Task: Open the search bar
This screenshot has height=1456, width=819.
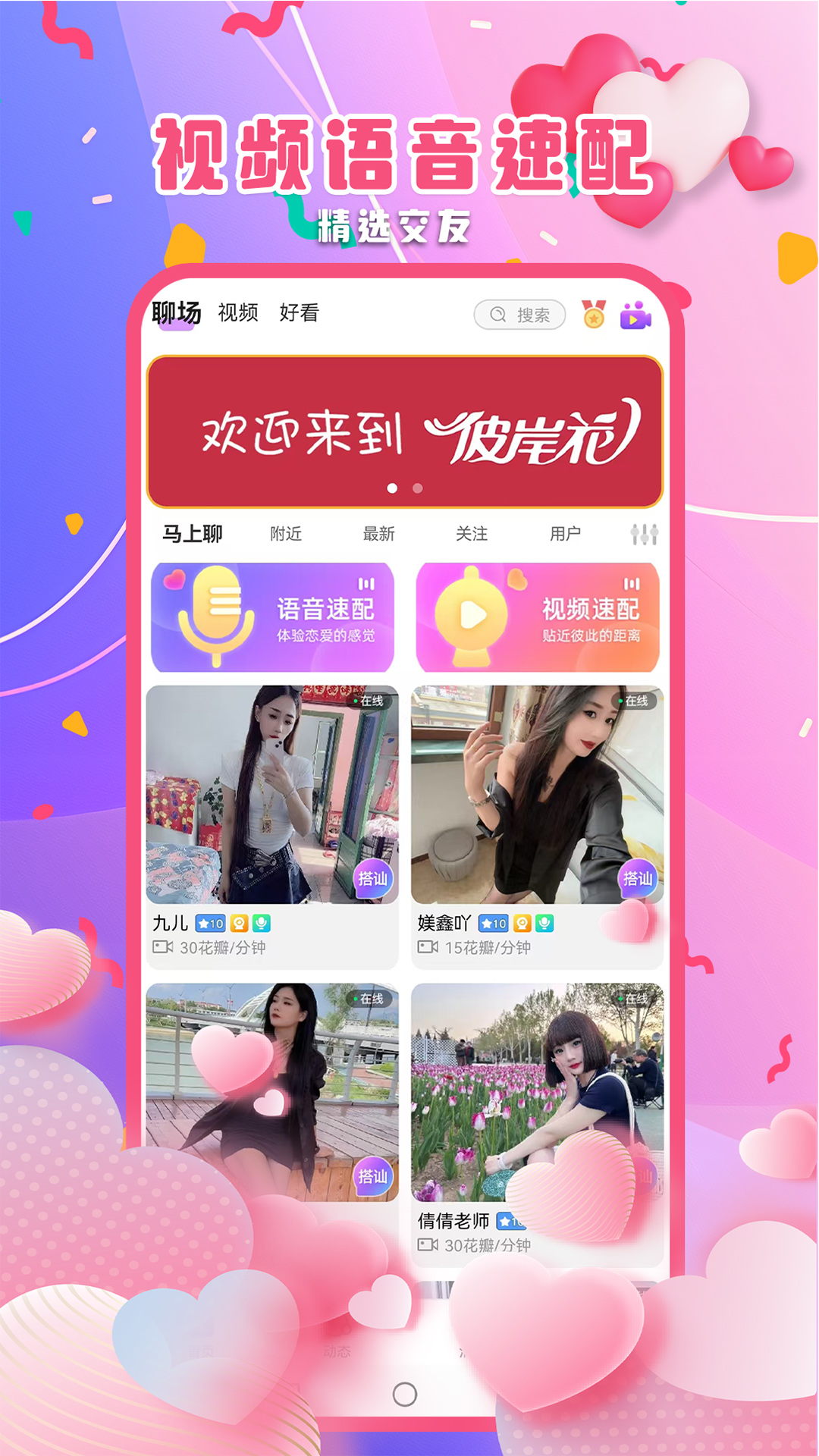Action: point(522,314)
